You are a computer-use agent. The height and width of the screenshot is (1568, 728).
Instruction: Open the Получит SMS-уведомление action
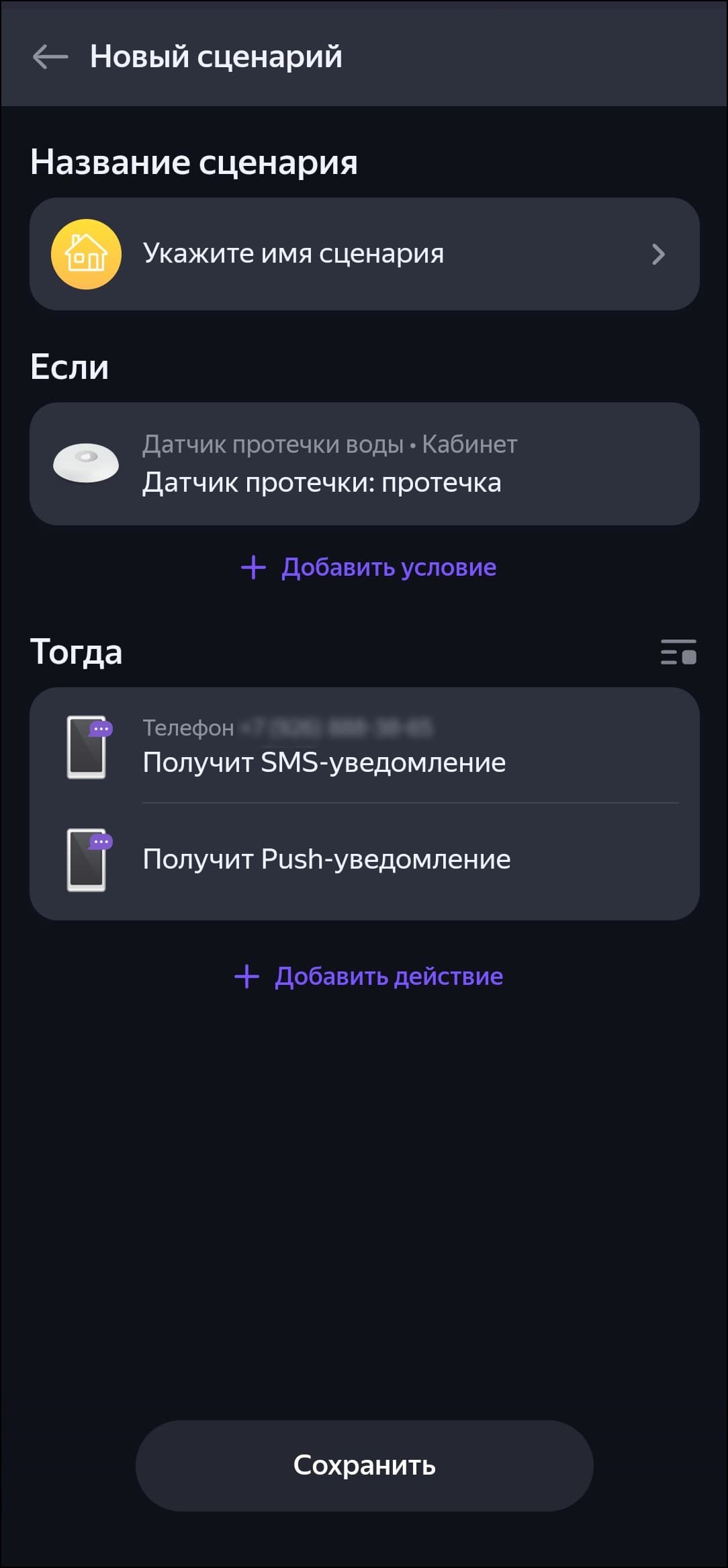tap(364, 746)
